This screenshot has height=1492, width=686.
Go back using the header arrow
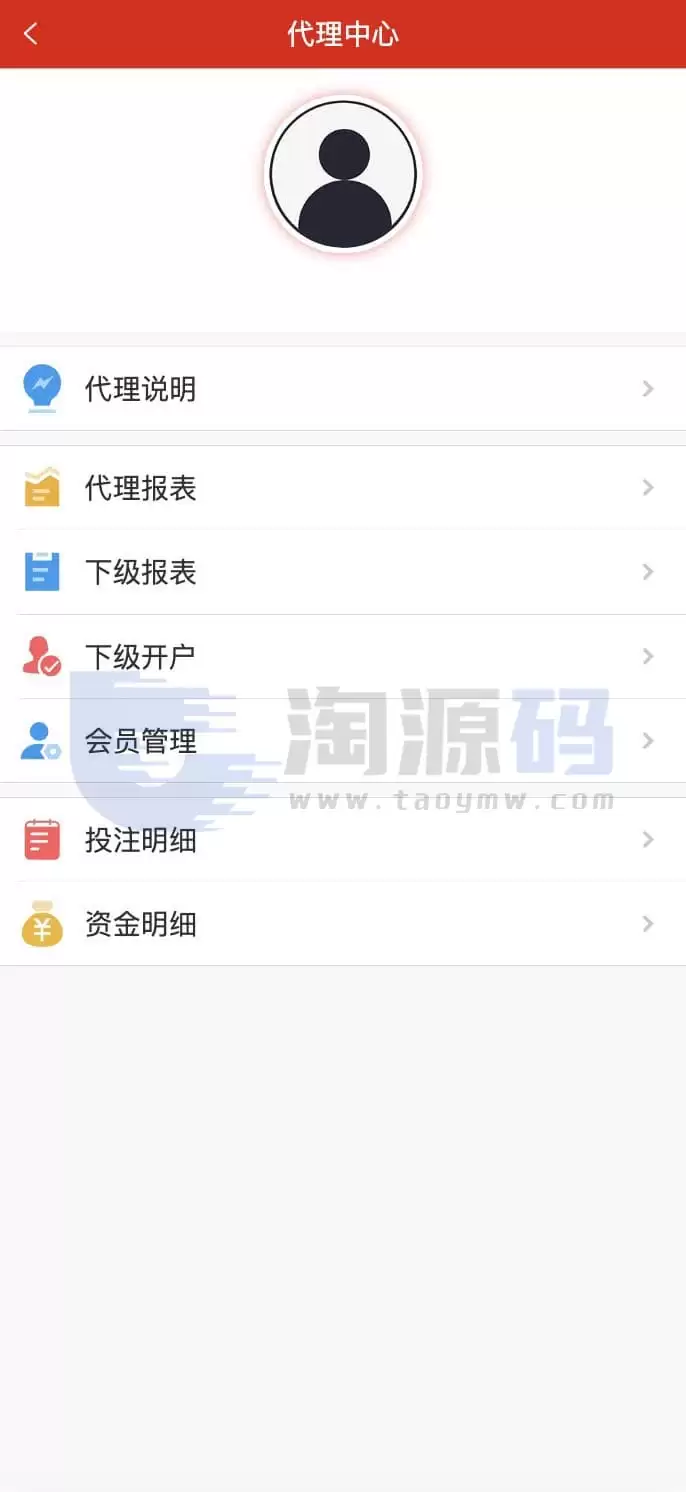pos(31,34)
